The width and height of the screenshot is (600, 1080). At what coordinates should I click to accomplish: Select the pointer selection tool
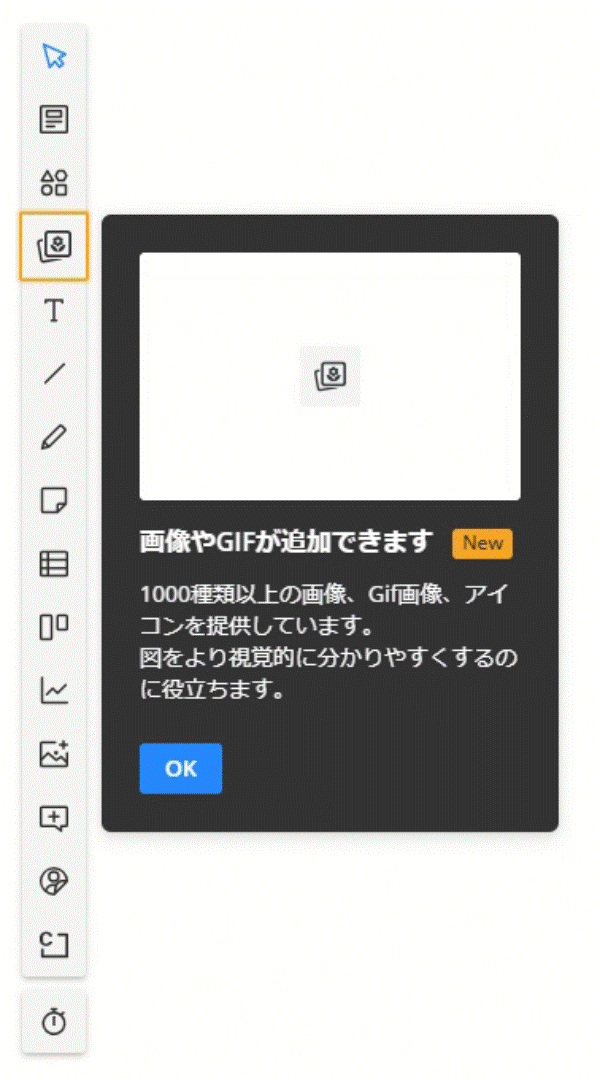(x=54, y=56)
